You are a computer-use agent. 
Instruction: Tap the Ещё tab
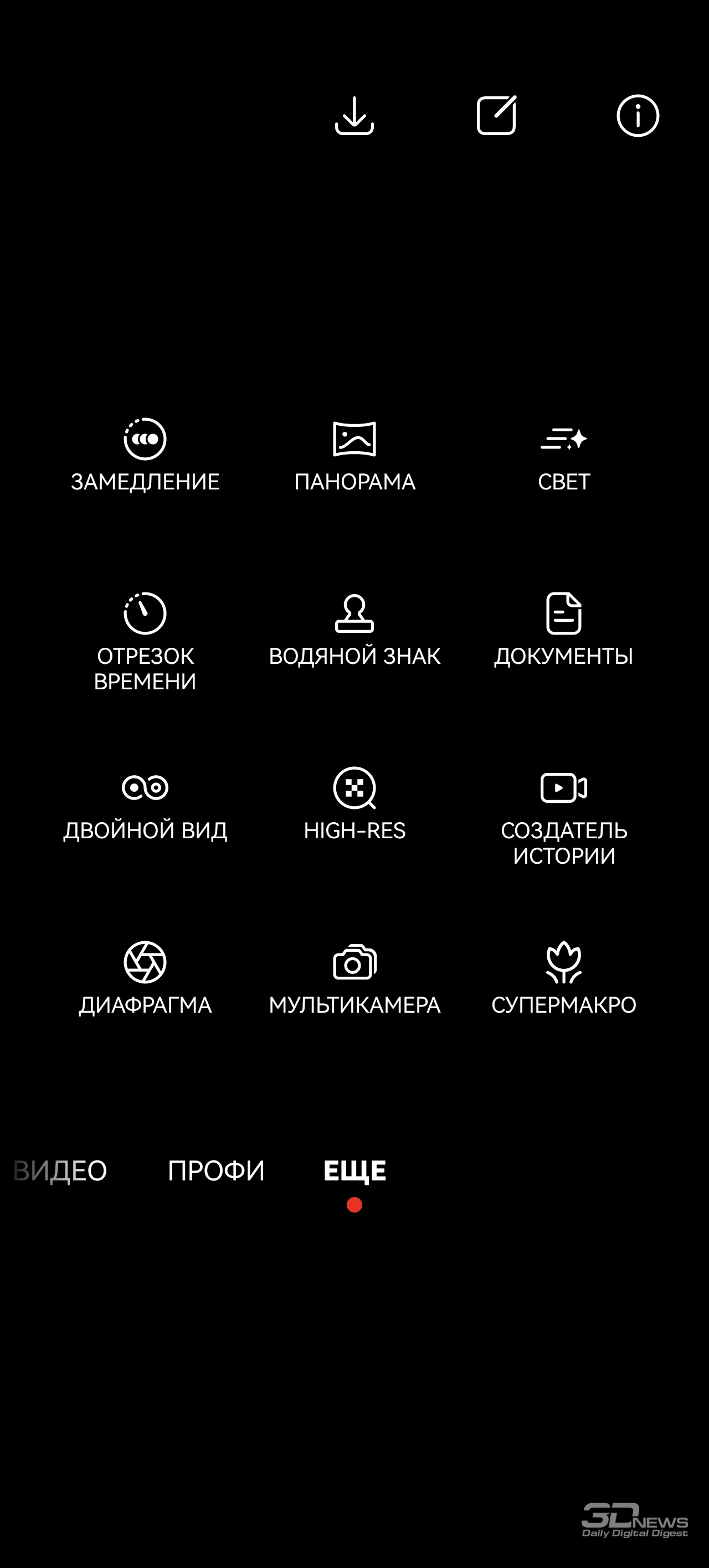coord(354,1170)
